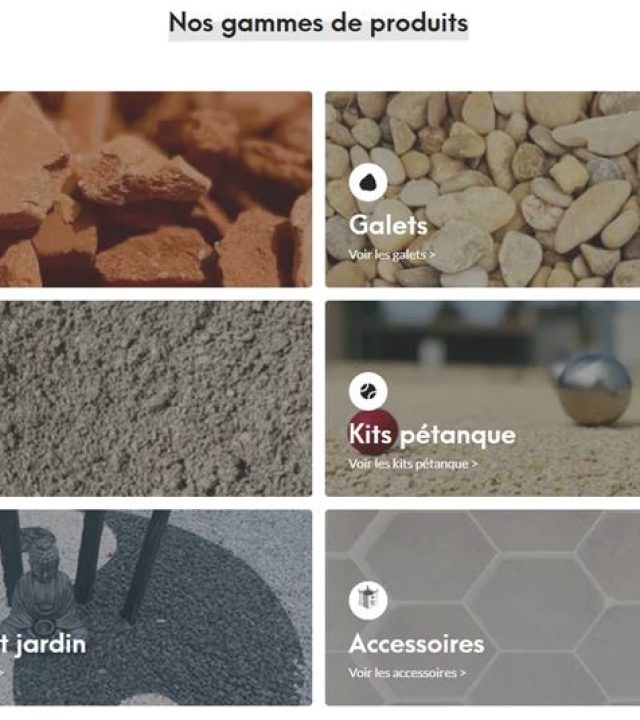This screenshot has height=720, width=640.
Task: Open the red crushed stone product tile
Action: tap(155, 190)
